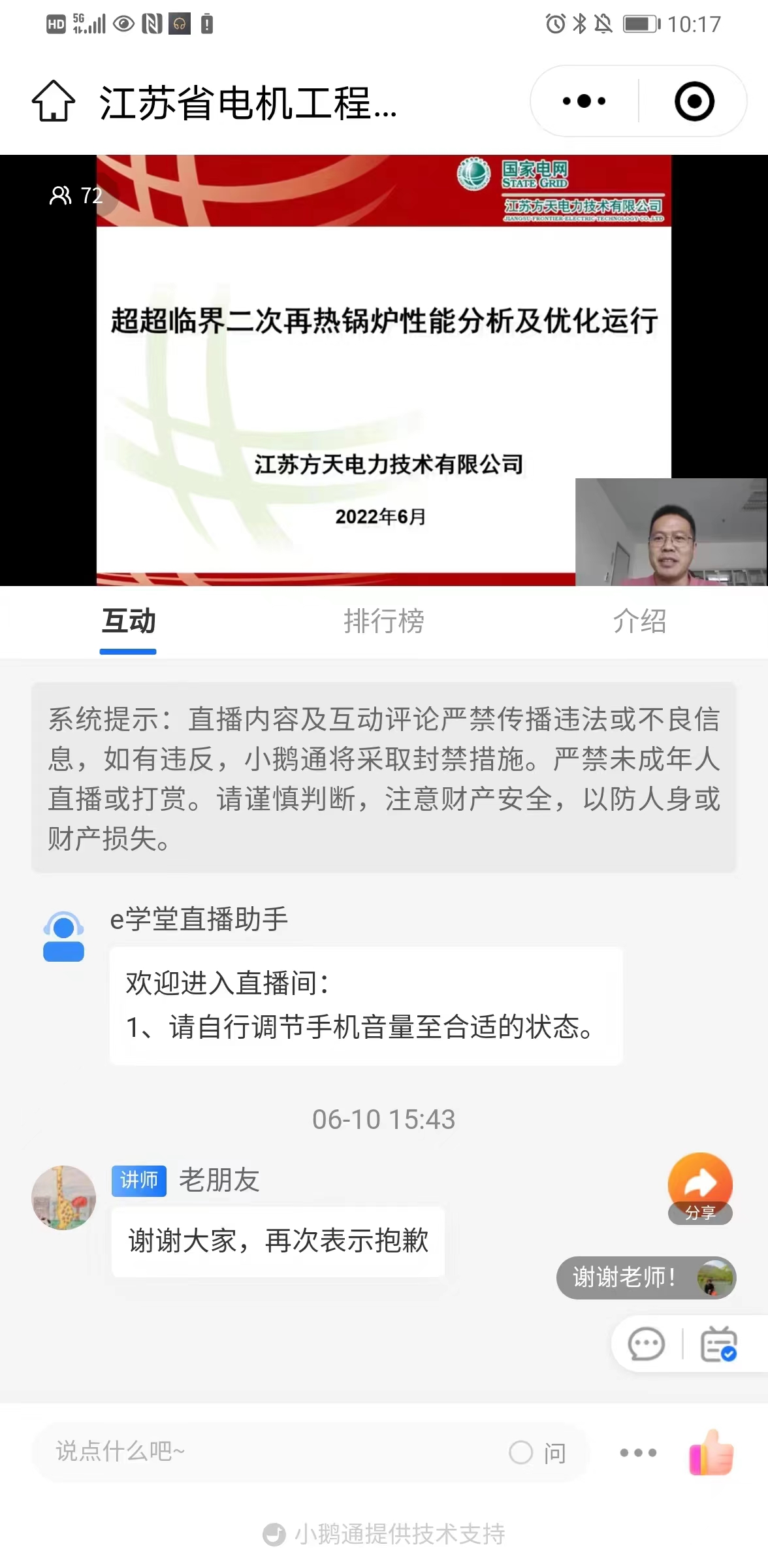Select the 互动 tab
The width and height of the screenshot is (768, 1568).
pyautogui.click(x=129, y=621)
